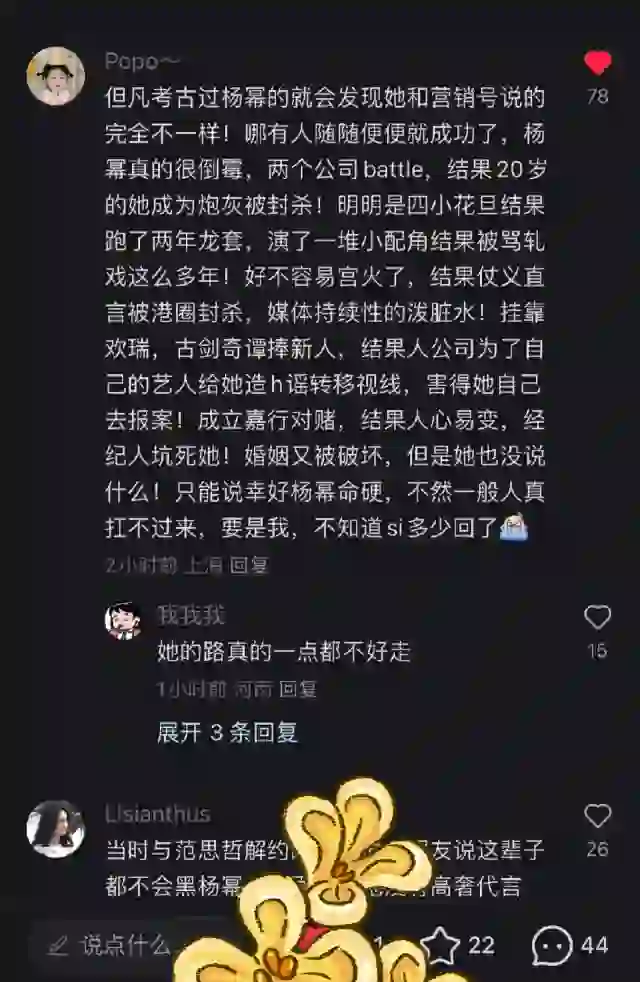This screenshot has width=640, height=982.
Task: Like Lisianthus's comment
Action: (x=597, y=816)
